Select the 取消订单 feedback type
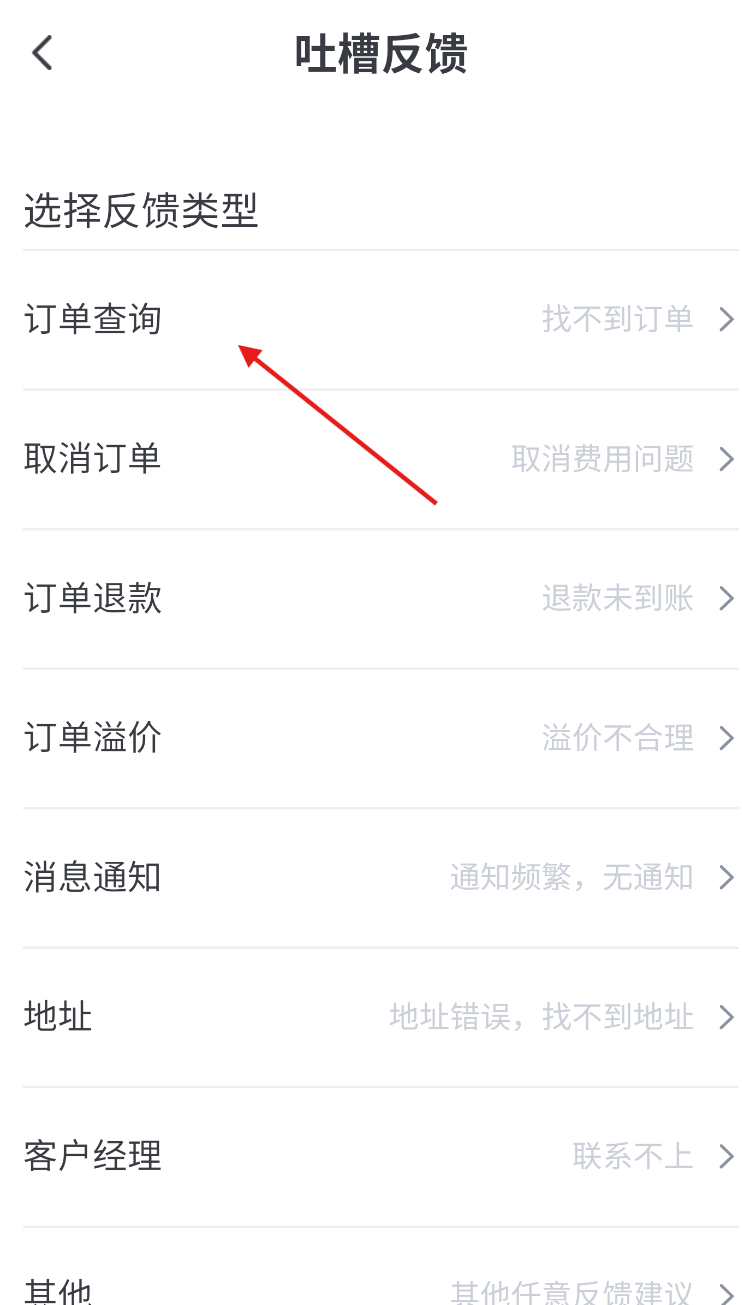742x1305 pixels. [x=380, y=460]
